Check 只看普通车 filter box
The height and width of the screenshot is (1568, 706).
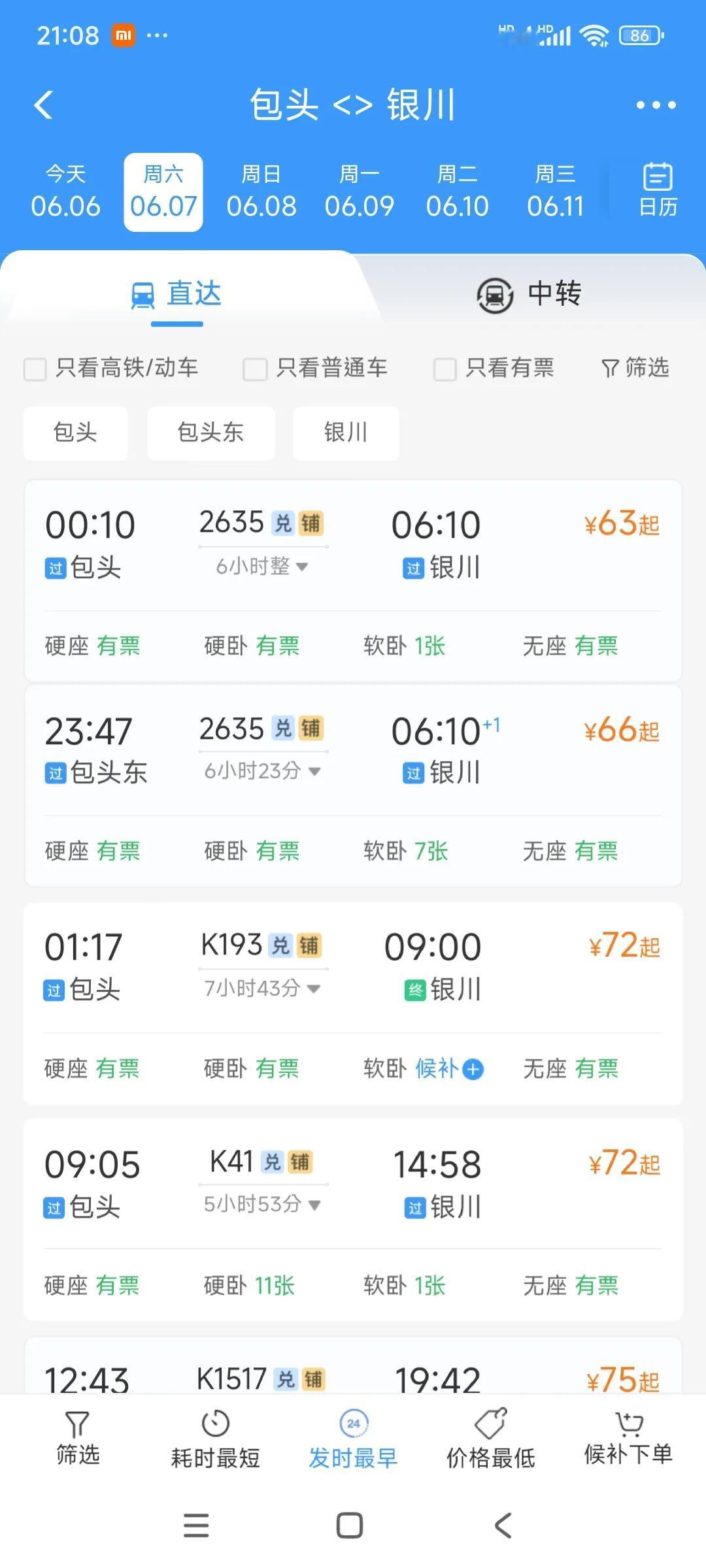[255, 368]
